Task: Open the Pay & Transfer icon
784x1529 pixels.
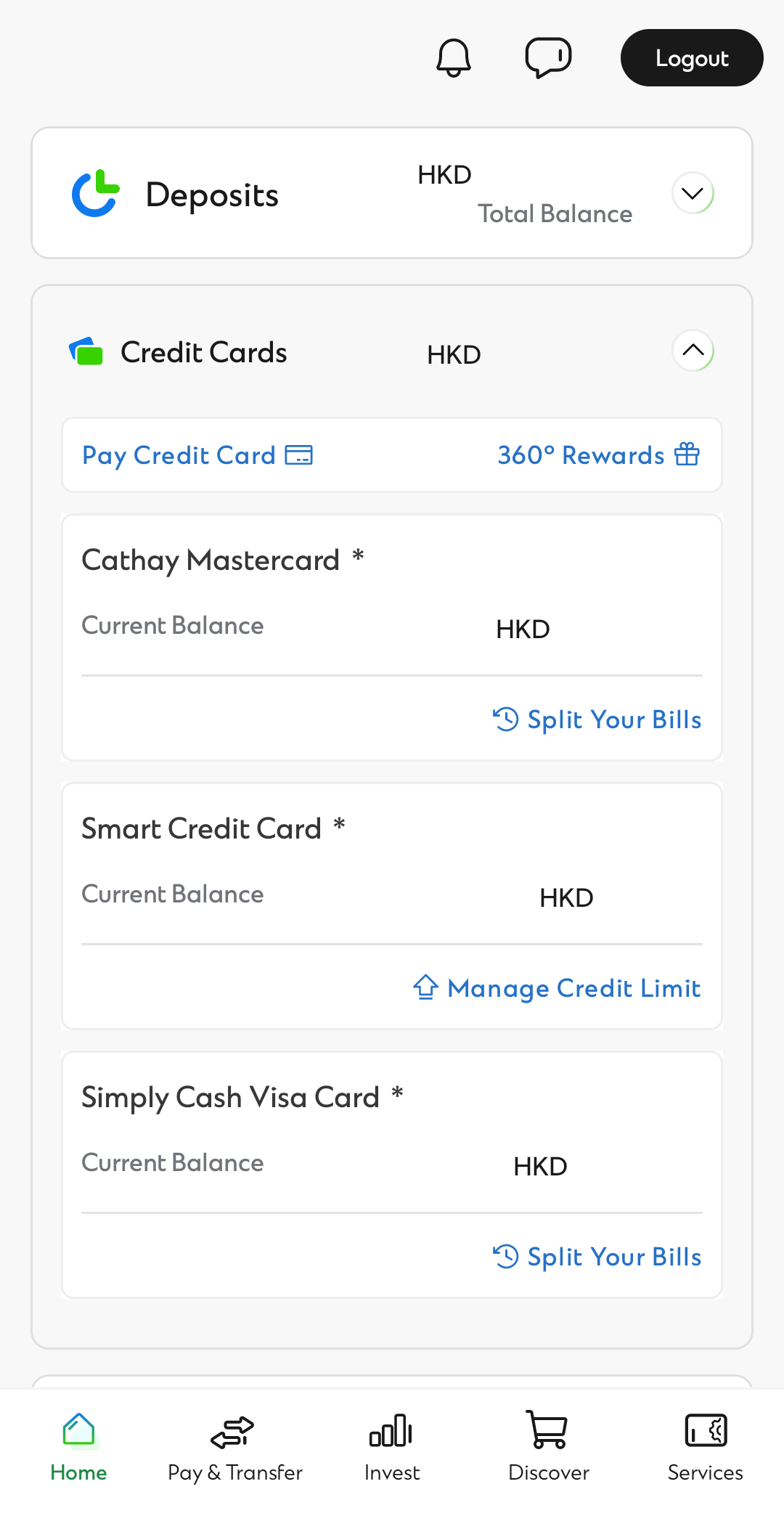Action: click(x=234, y=1430)
